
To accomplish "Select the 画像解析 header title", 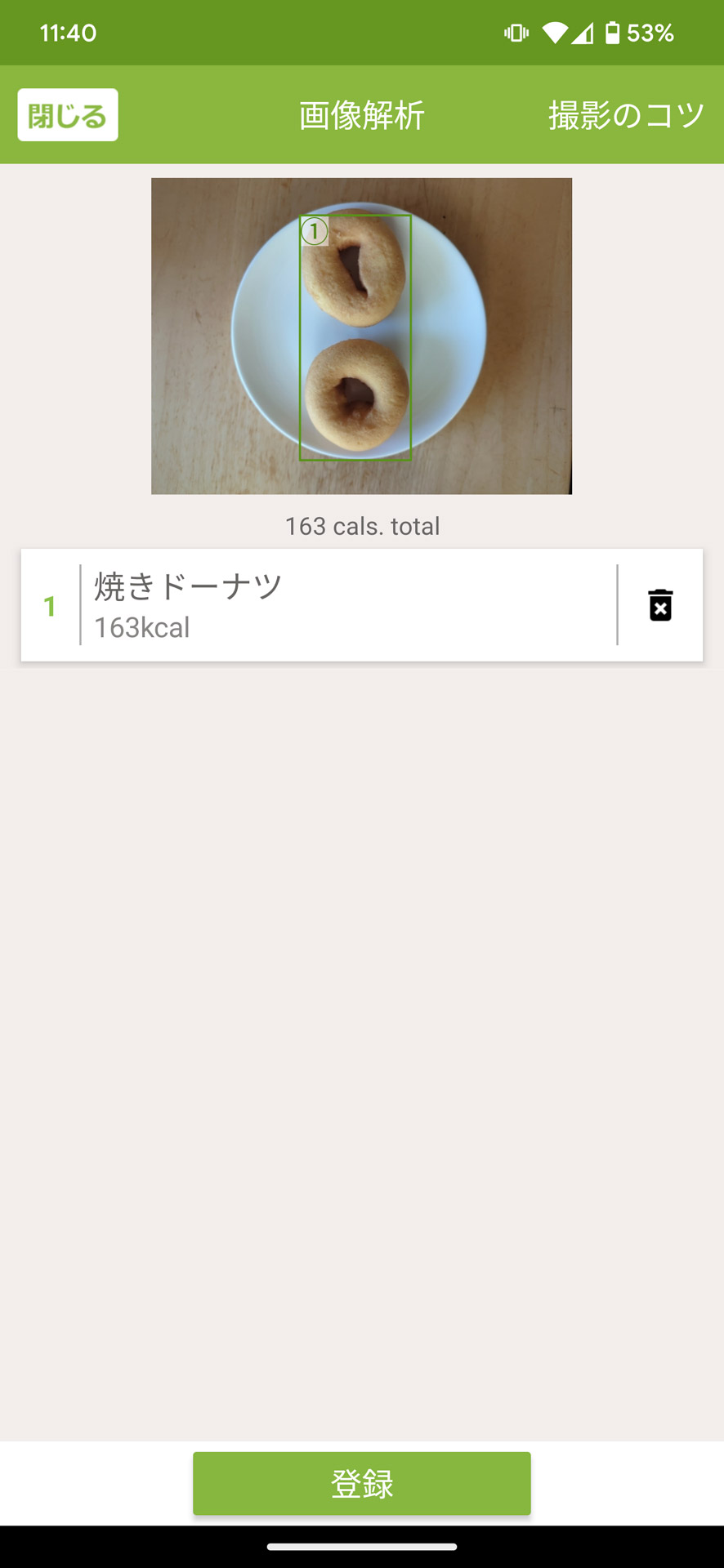I will (x=360, y=114).
